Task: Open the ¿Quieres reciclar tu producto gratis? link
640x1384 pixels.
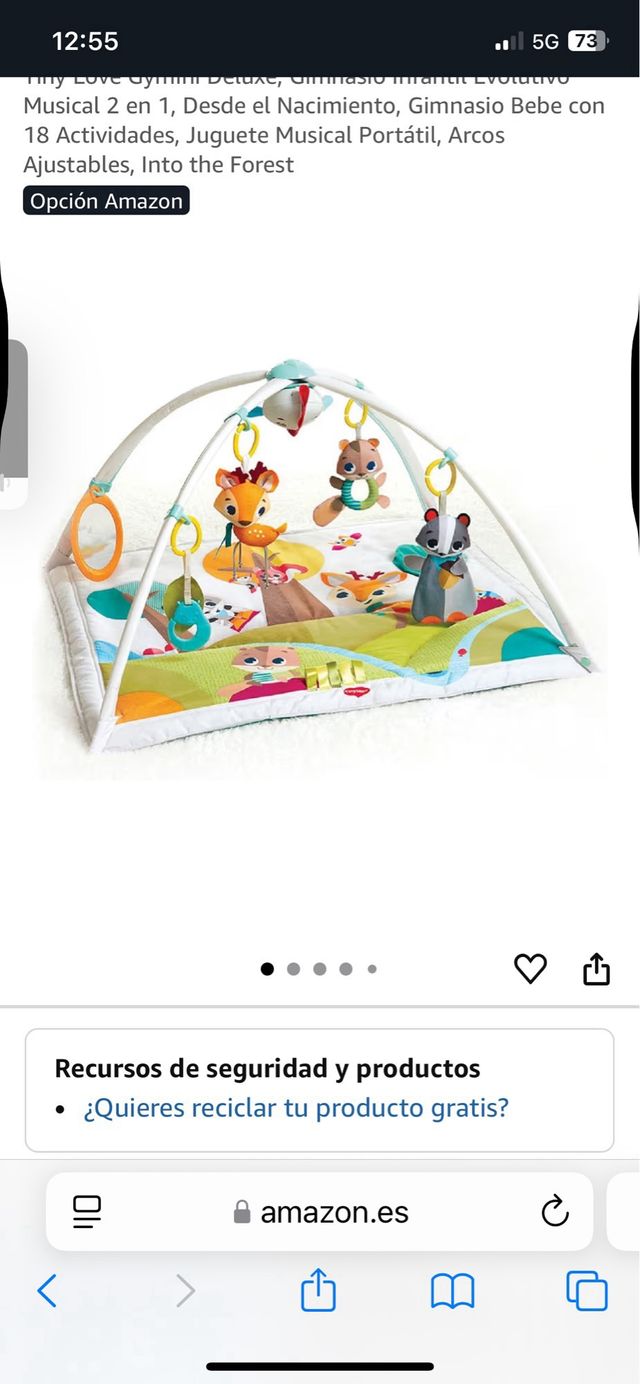Action: [x=296, y=1108]
